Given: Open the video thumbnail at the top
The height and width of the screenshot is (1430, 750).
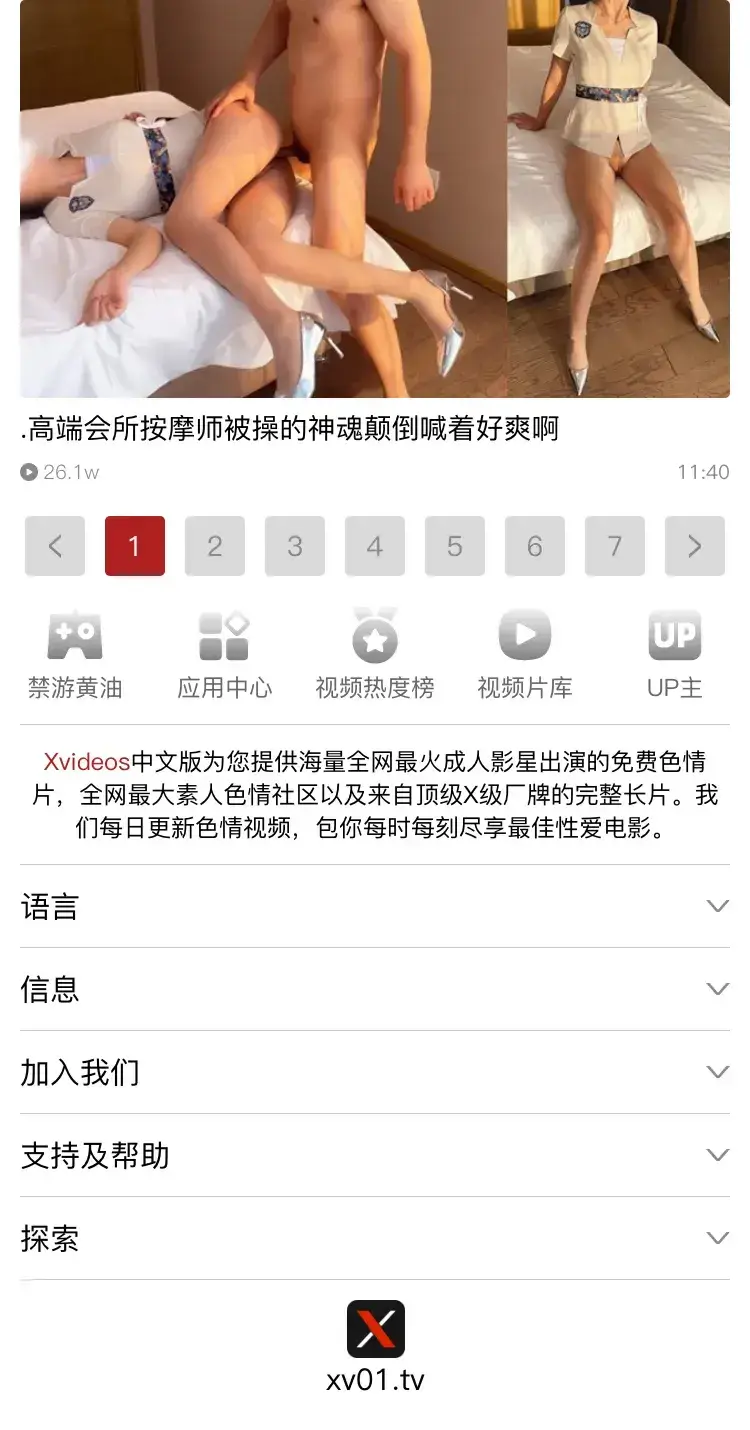Looking at the screenshot, I should [x=375, y=200].
